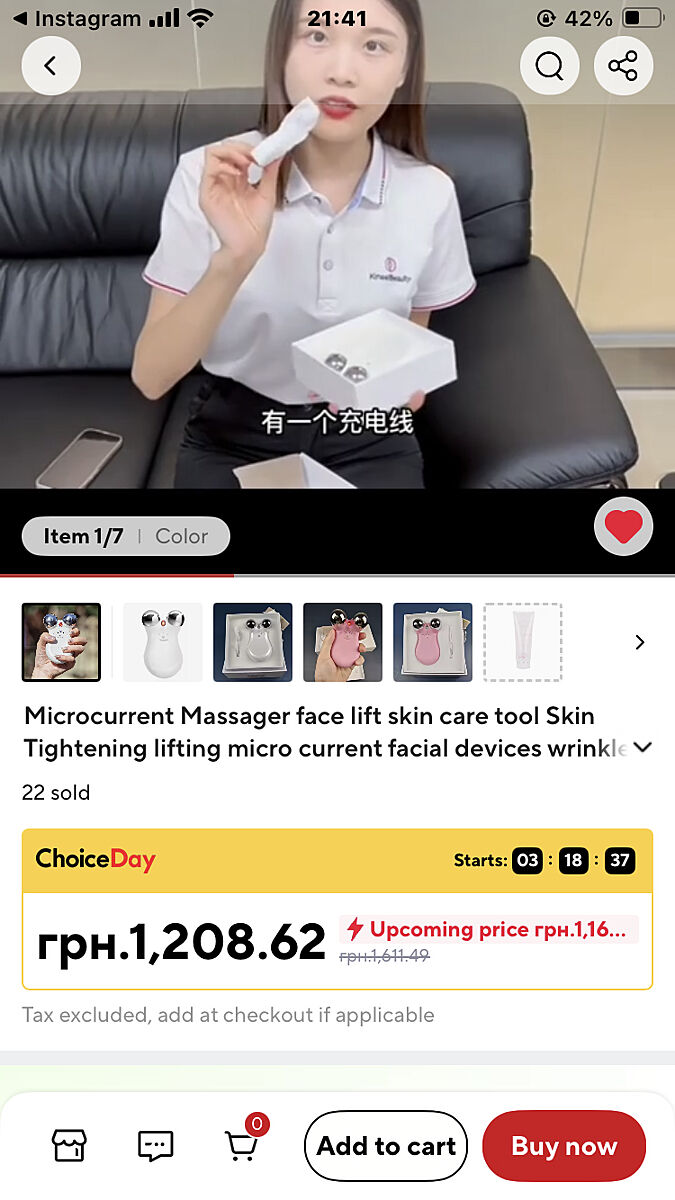Image resolution: width=675 pixels, height=1200 pixels.
Task: Select the gel tube thumbnail
Action: [x=522, y=642]
